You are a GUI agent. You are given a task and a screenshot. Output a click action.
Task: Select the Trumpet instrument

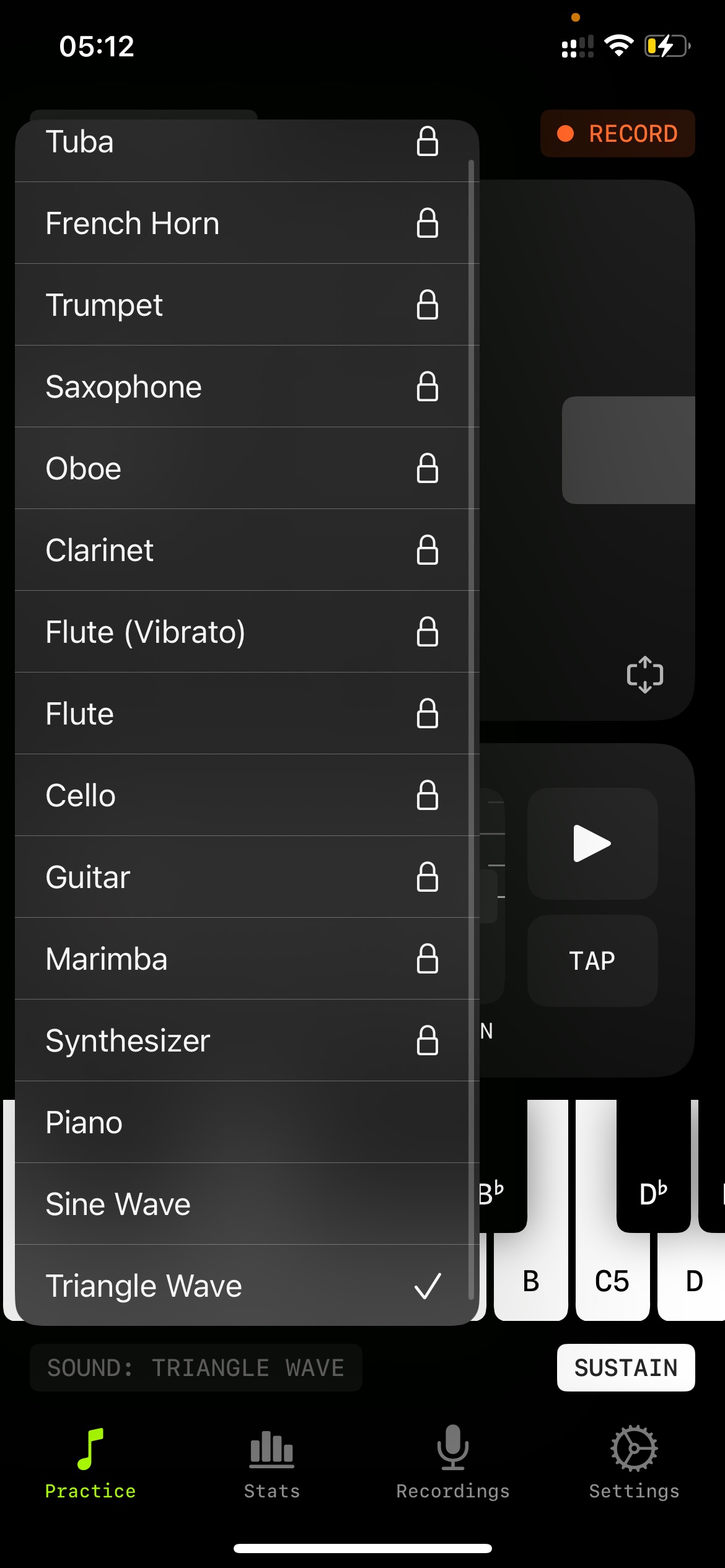point(247,305)
